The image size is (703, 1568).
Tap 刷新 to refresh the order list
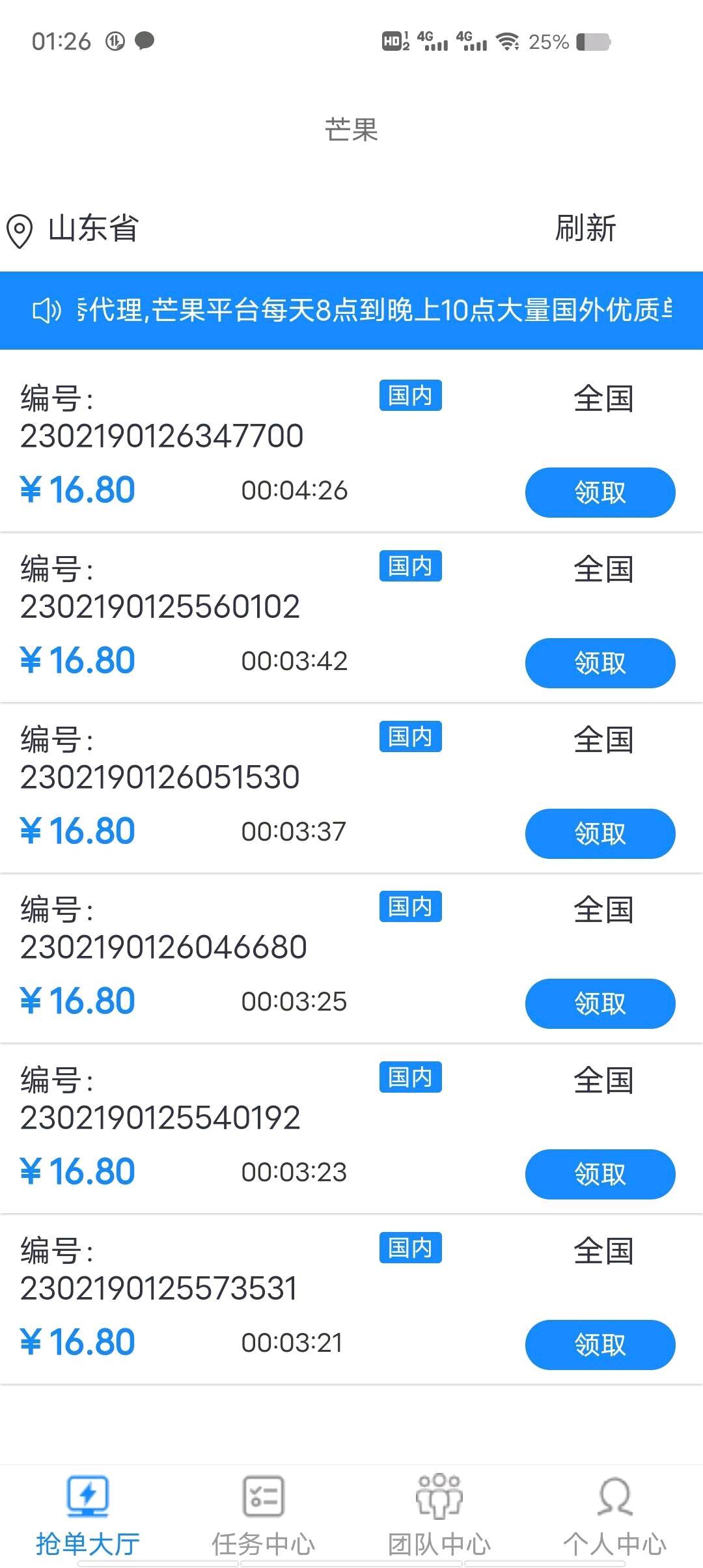pos(585,229)
